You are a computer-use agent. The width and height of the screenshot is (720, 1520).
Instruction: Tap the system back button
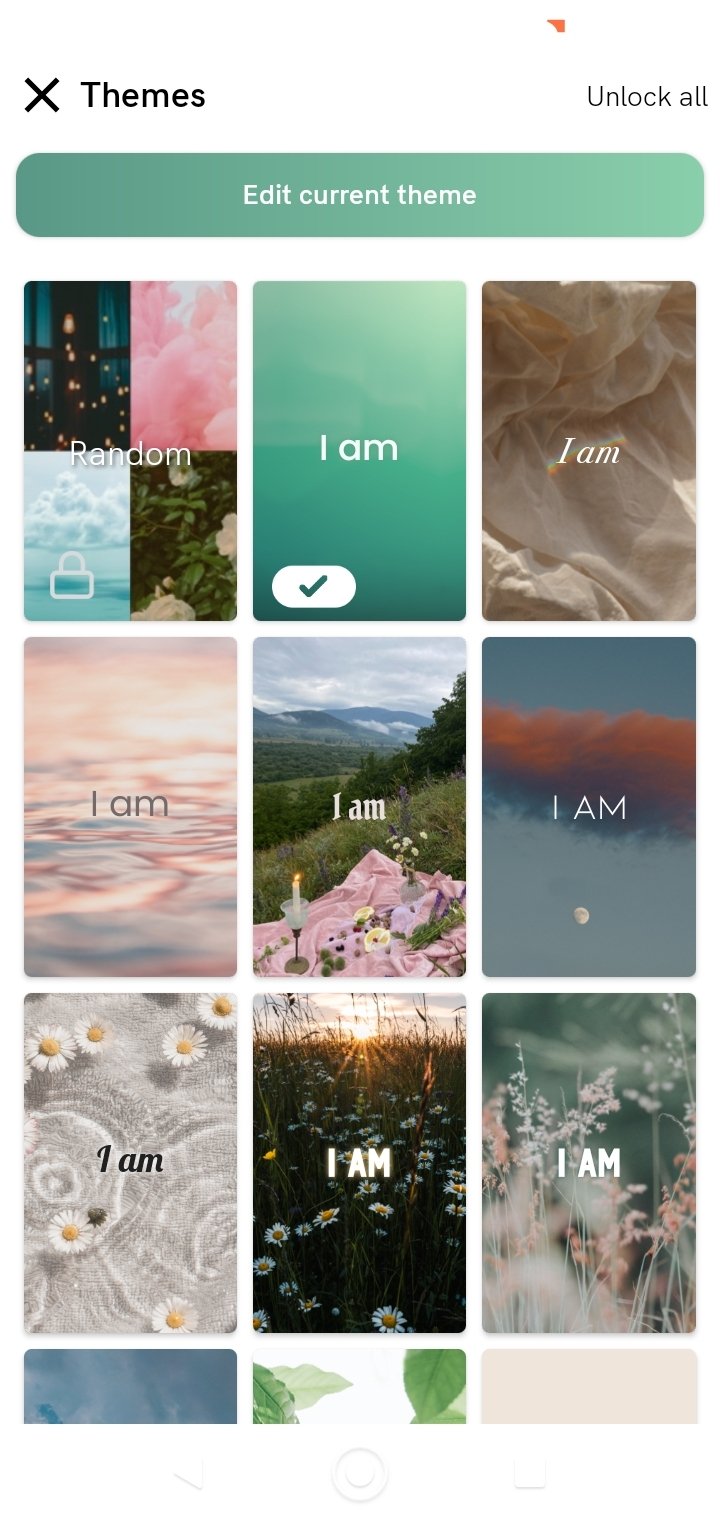[189, 1473]
